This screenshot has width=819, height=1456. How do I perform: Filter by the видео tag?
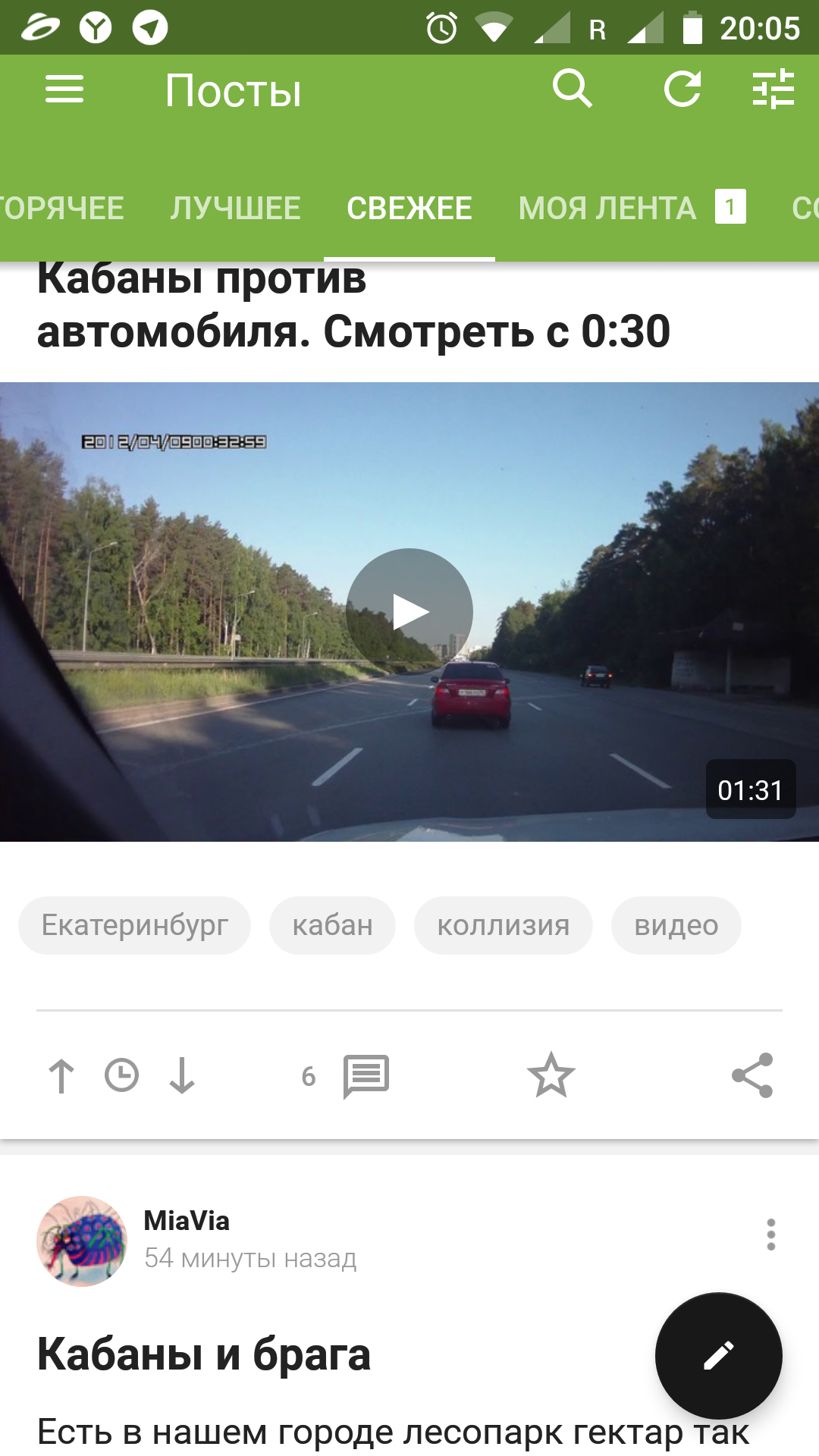point(676,925)
